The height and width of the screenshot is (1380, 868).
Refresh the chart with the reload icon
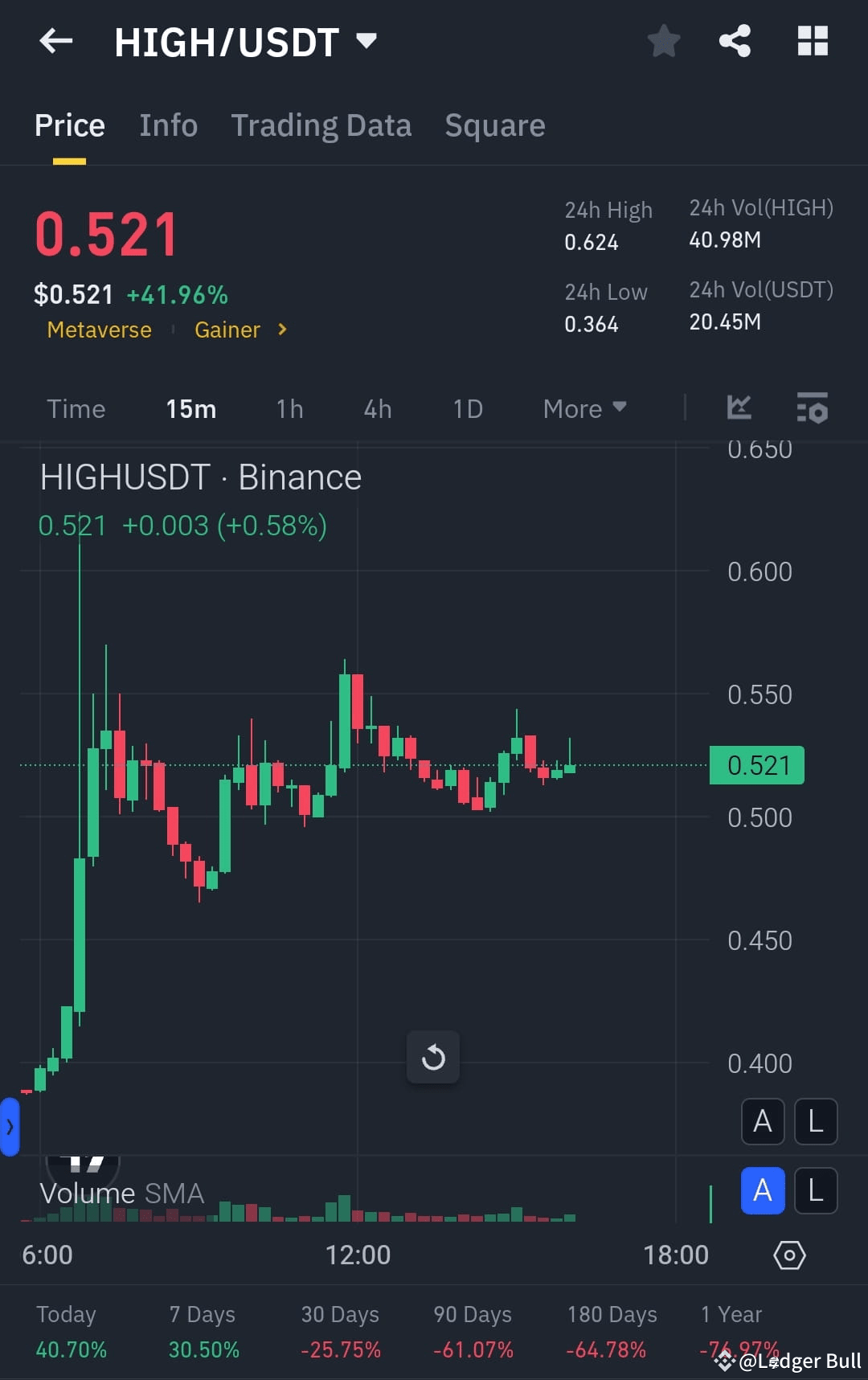433,1057
